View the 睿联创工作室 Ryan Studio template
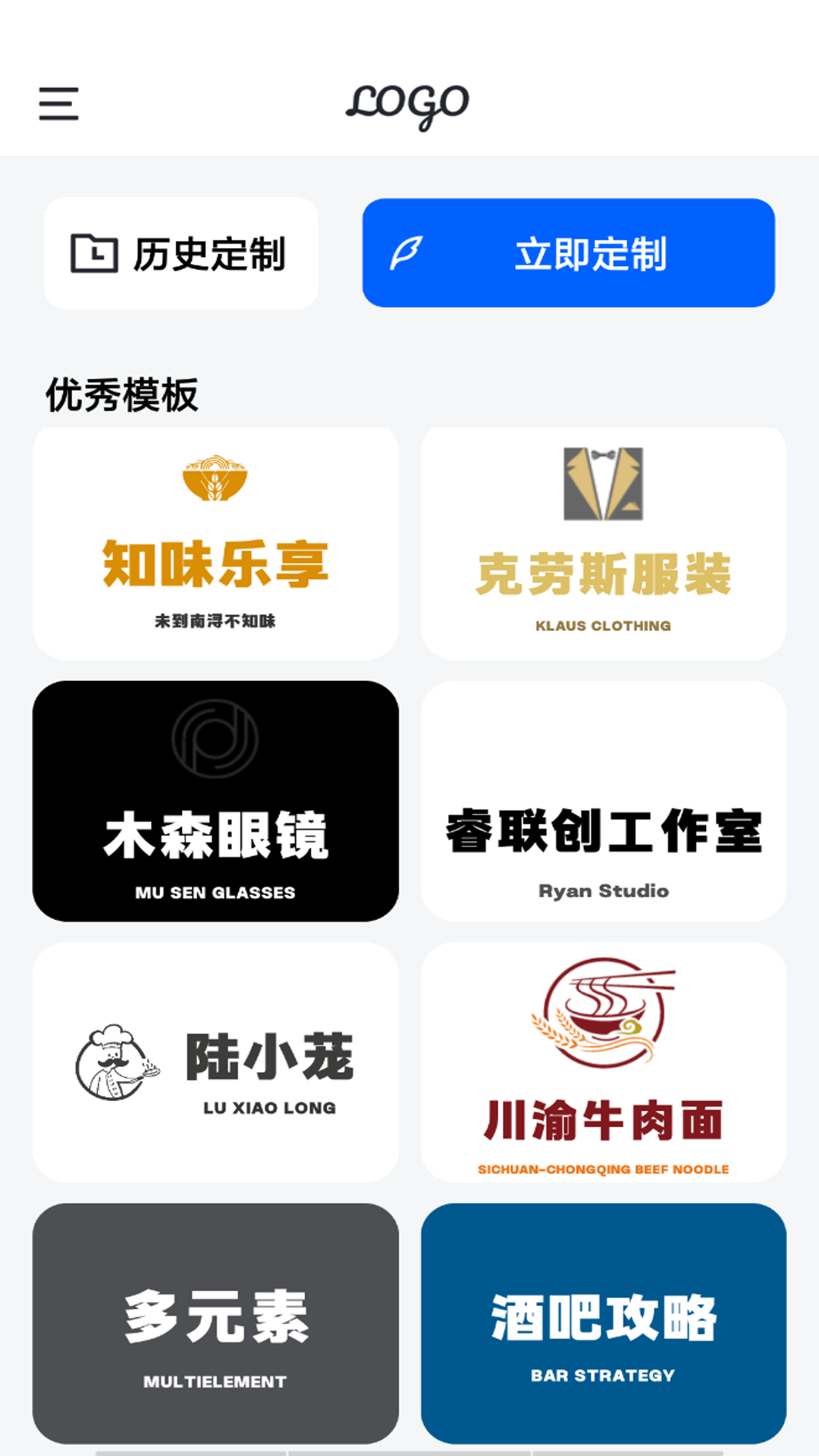 pyautogui.click(x=604, y=801)
